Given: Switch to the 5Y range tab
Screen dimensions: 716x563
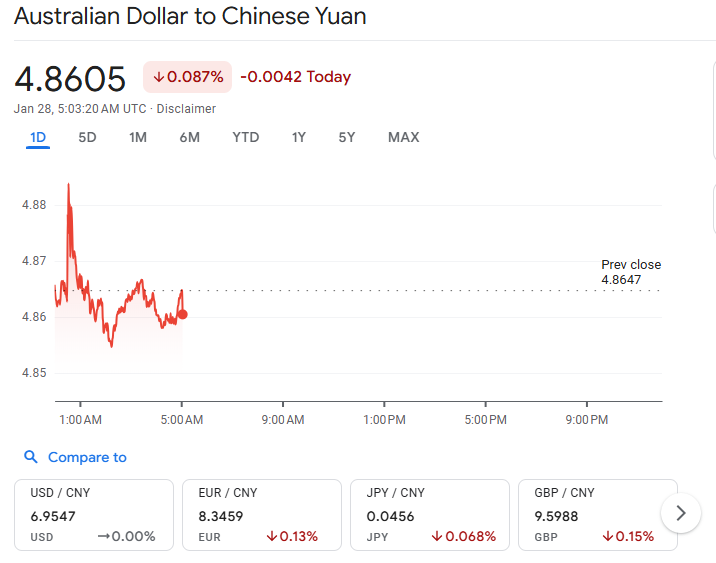Looking at the screenshot, I should point(346,137).
